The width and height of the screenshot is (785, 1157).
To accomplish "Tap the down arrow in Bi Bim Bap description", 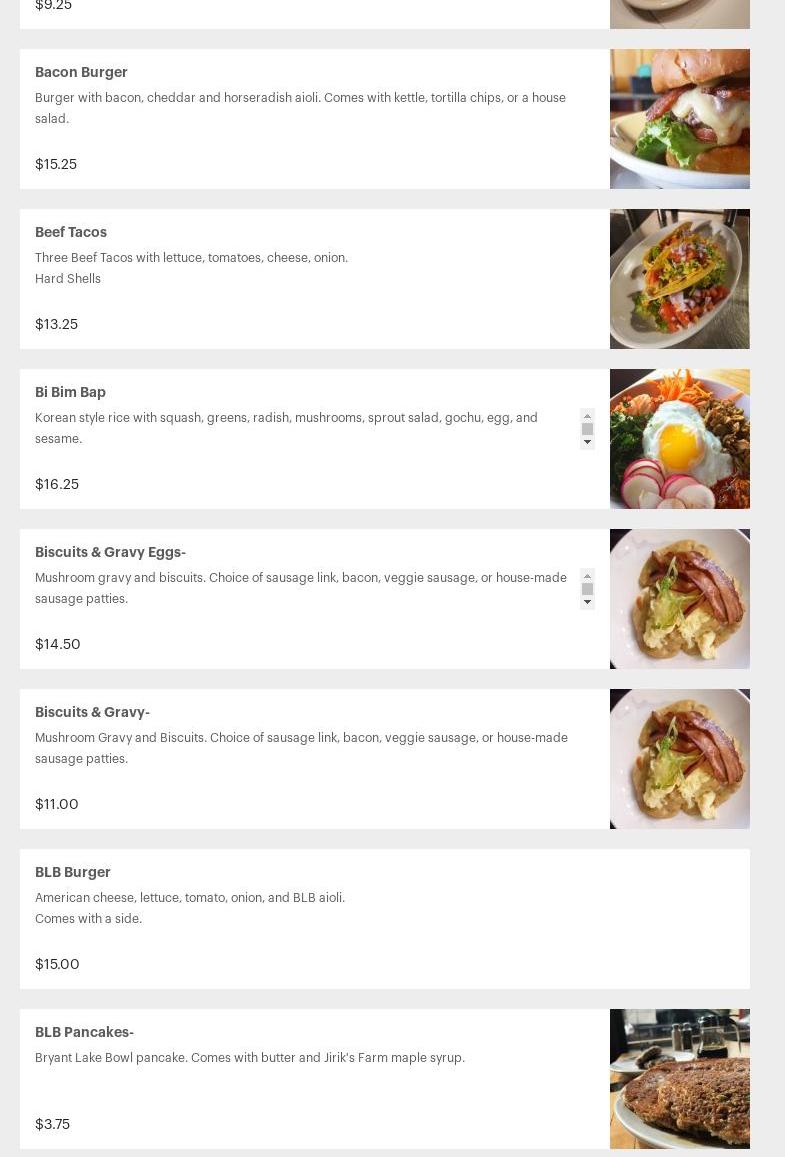I will tap(587, 442).
